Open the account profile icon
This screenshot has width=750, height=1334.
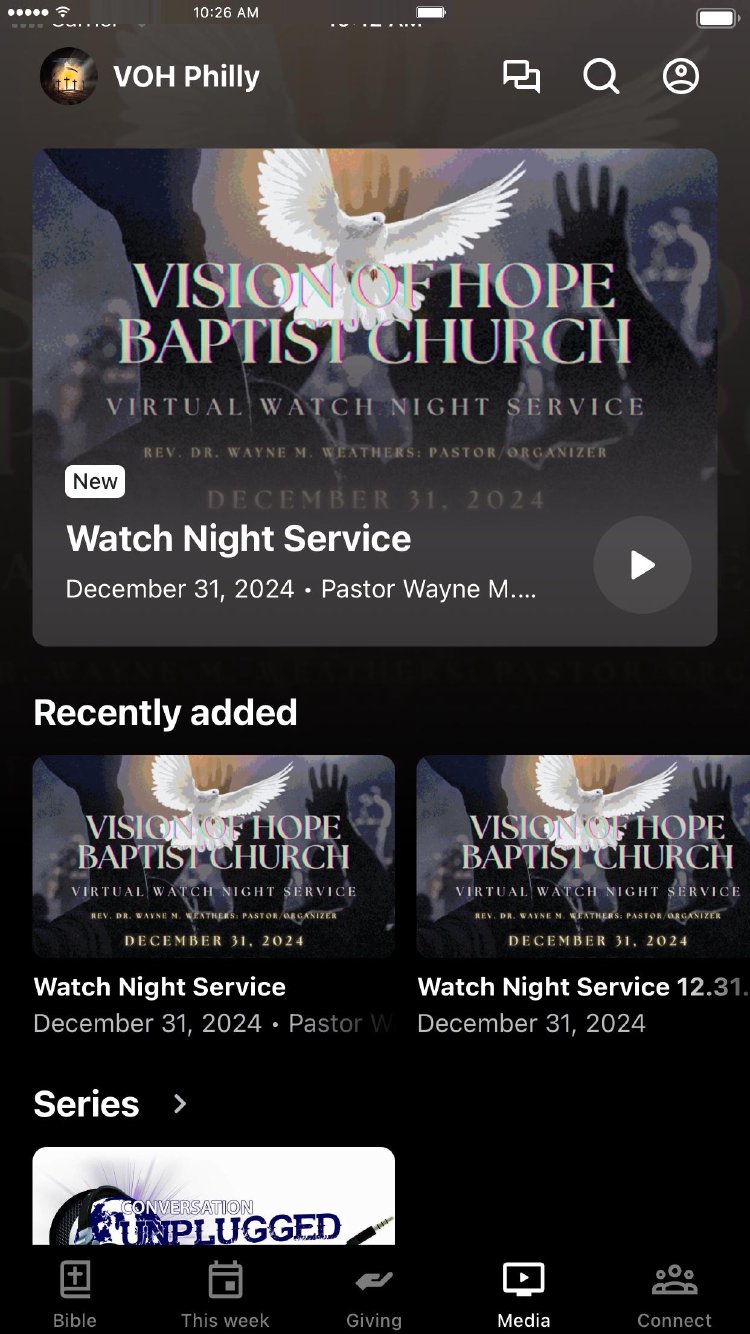(681, 77)
